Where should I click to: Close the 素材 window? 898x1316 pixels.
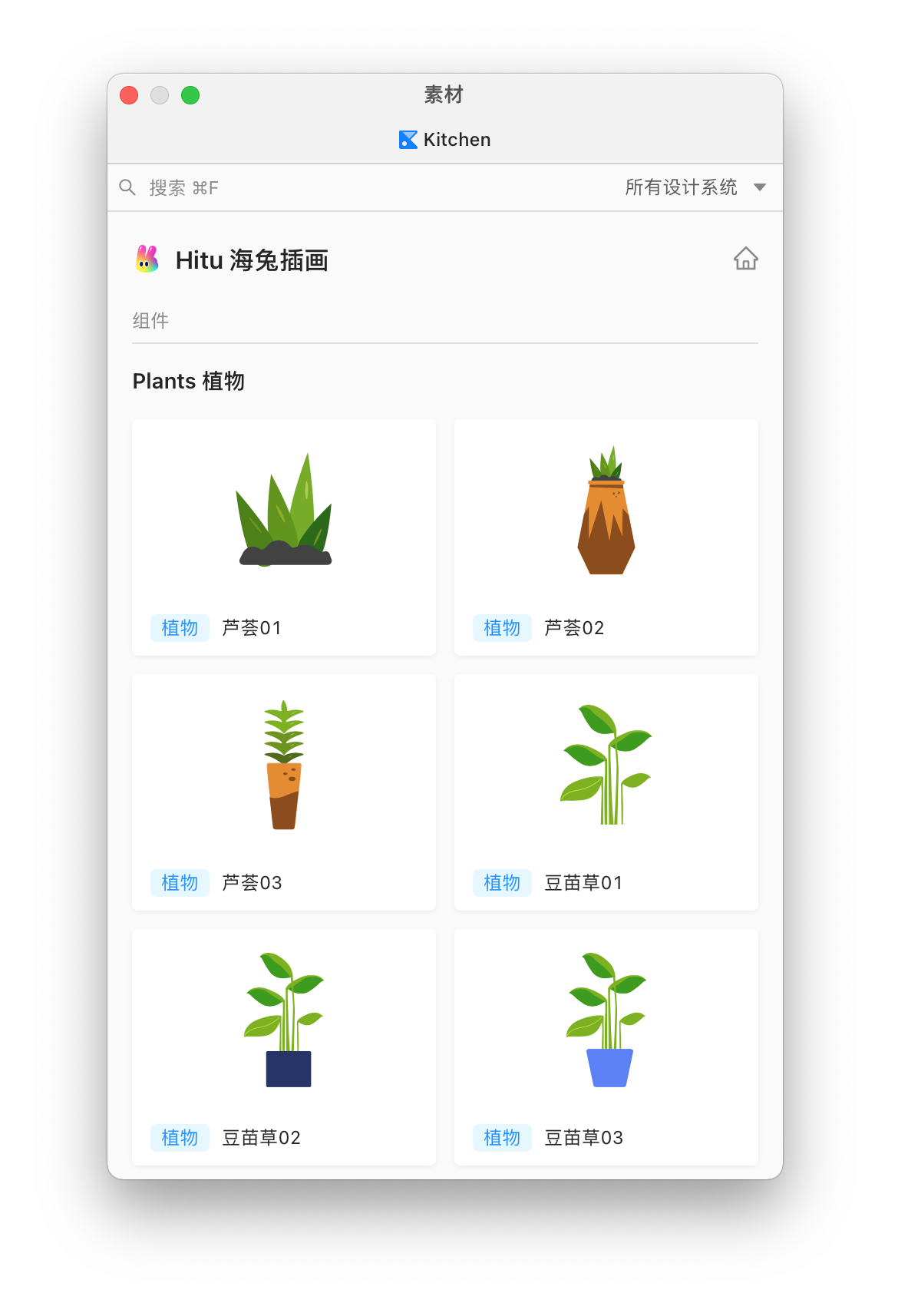[129, 95]
